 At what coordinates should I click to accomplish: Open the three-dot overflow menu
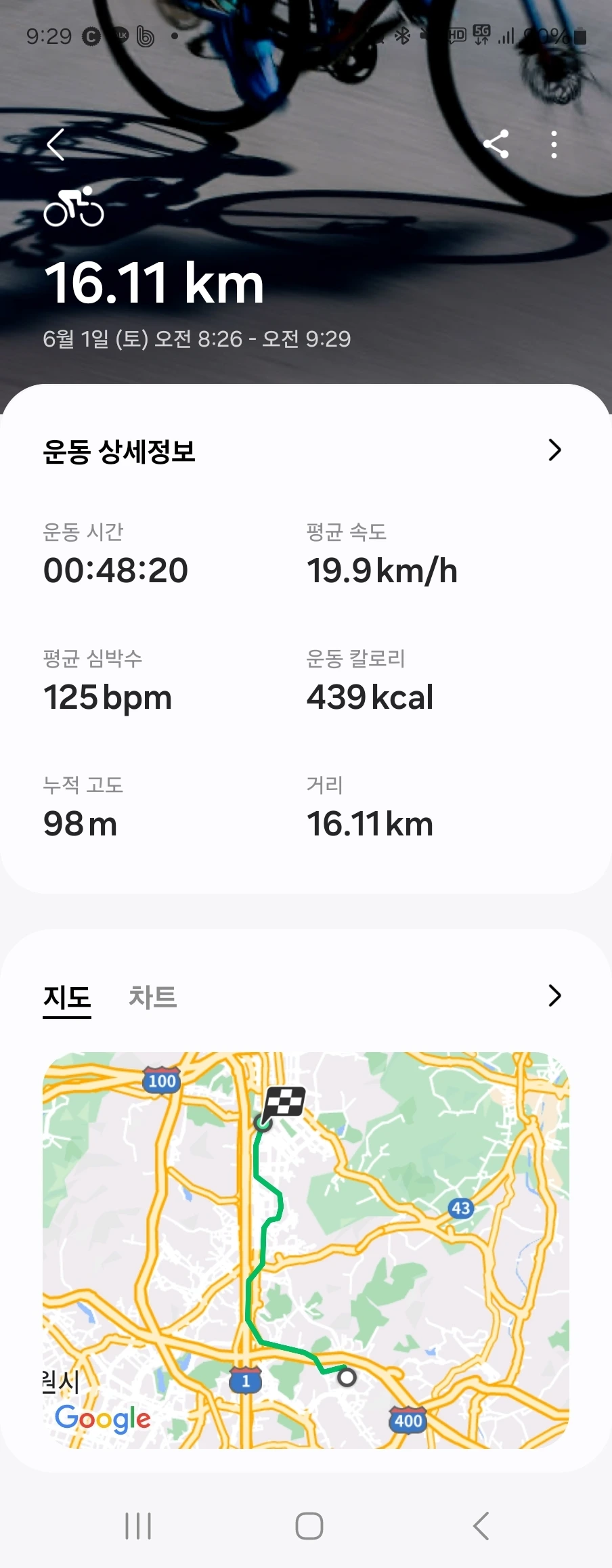point(554,144)
